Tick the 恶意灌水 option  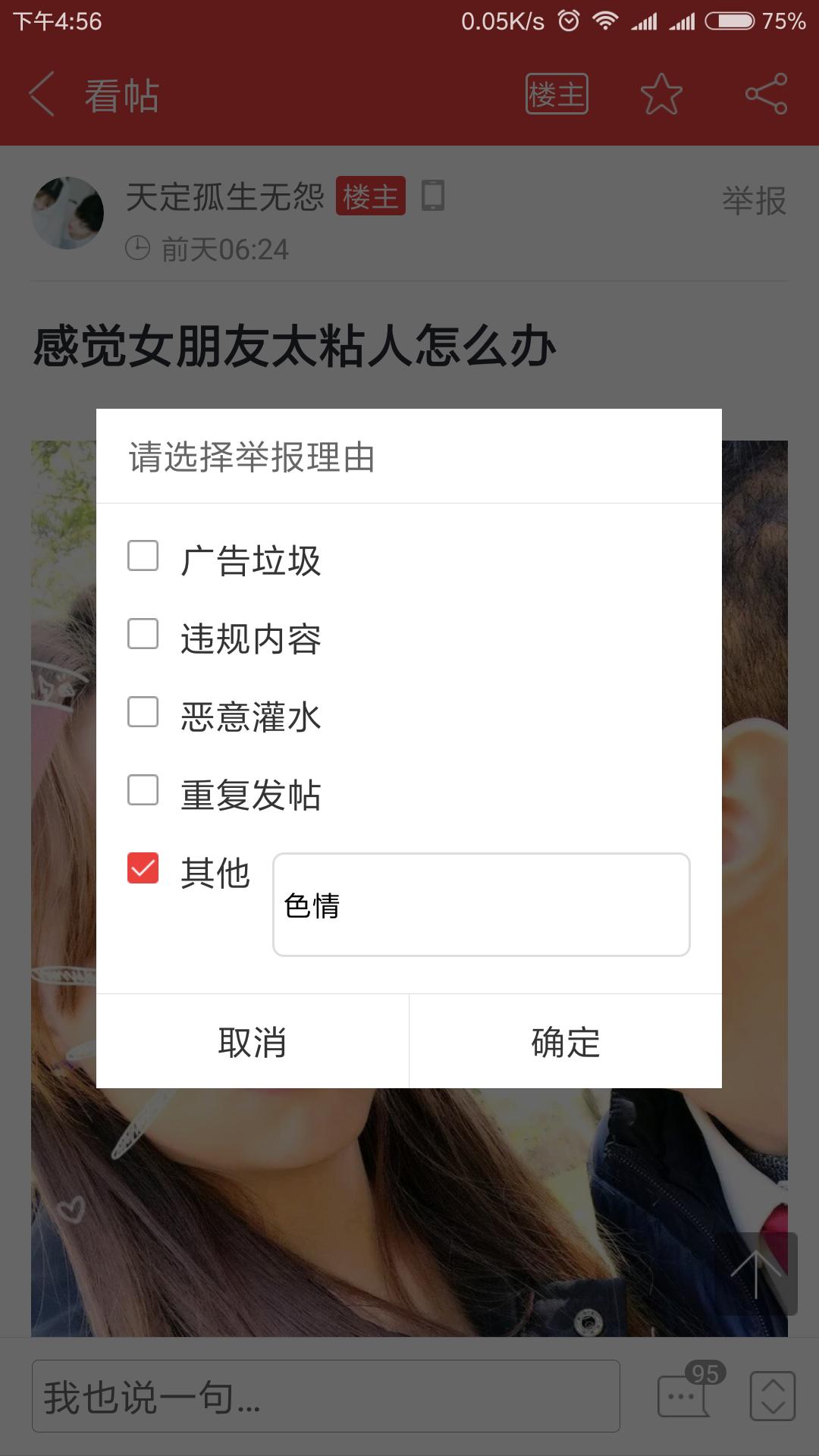tap(143, 712)
